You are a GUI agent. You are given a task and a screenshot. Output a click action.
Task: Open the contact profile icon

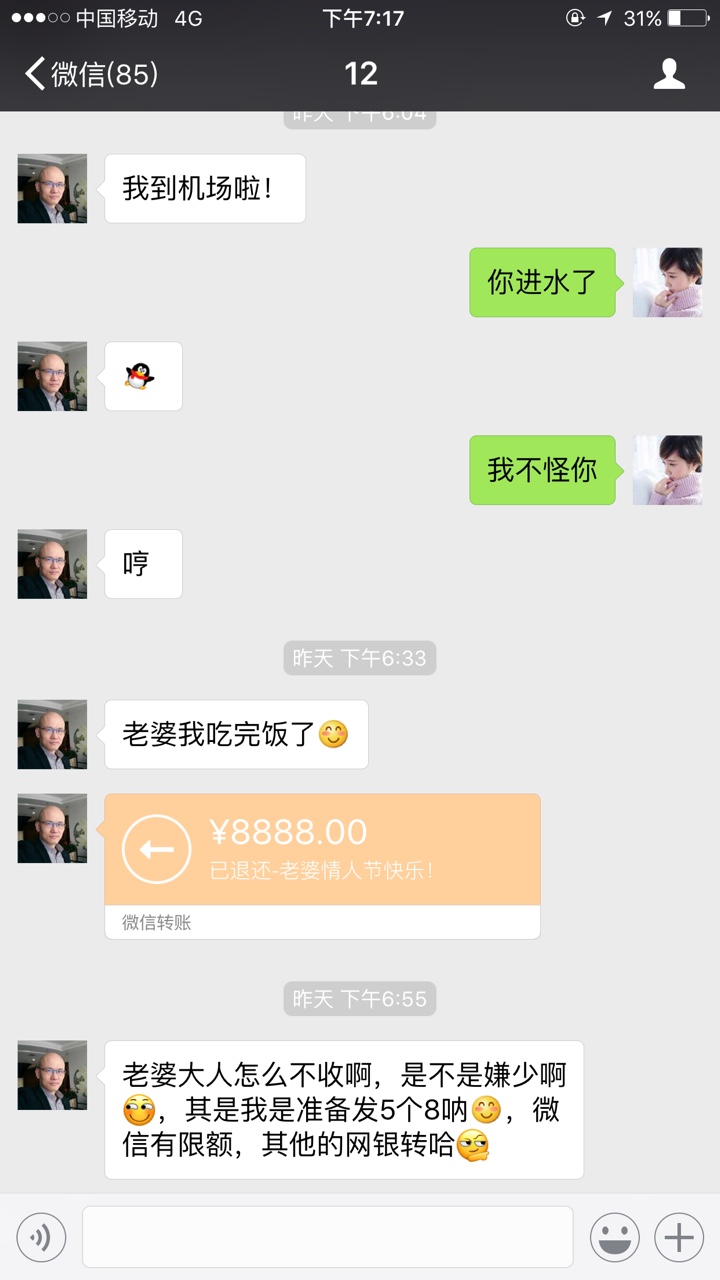(x=669, y=74)
